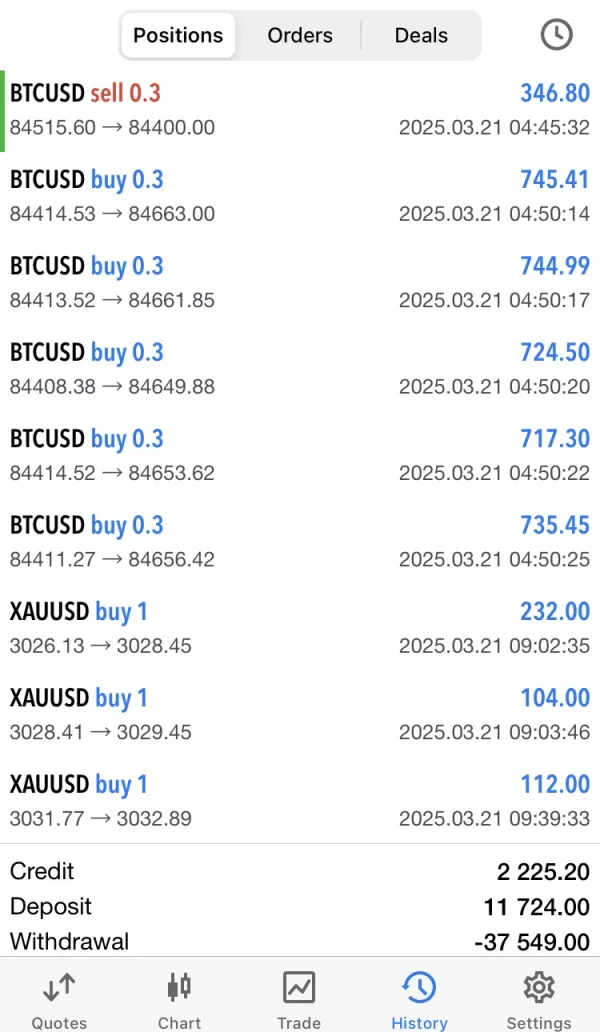The height and width of the screenshot is (1032, 600).
Task: Open XAUUSD buy with 112.00 profit
Action: coord(300,801)
